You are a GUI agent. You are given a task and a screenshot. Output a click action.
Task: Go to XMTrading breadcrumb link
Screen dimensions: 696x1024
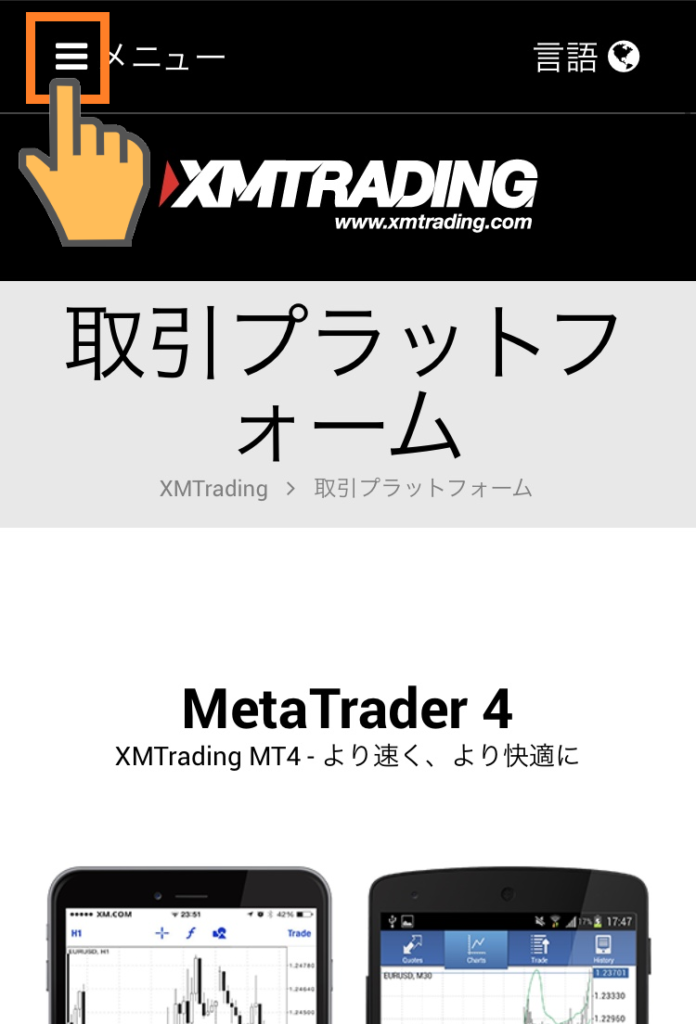[213, 489]
